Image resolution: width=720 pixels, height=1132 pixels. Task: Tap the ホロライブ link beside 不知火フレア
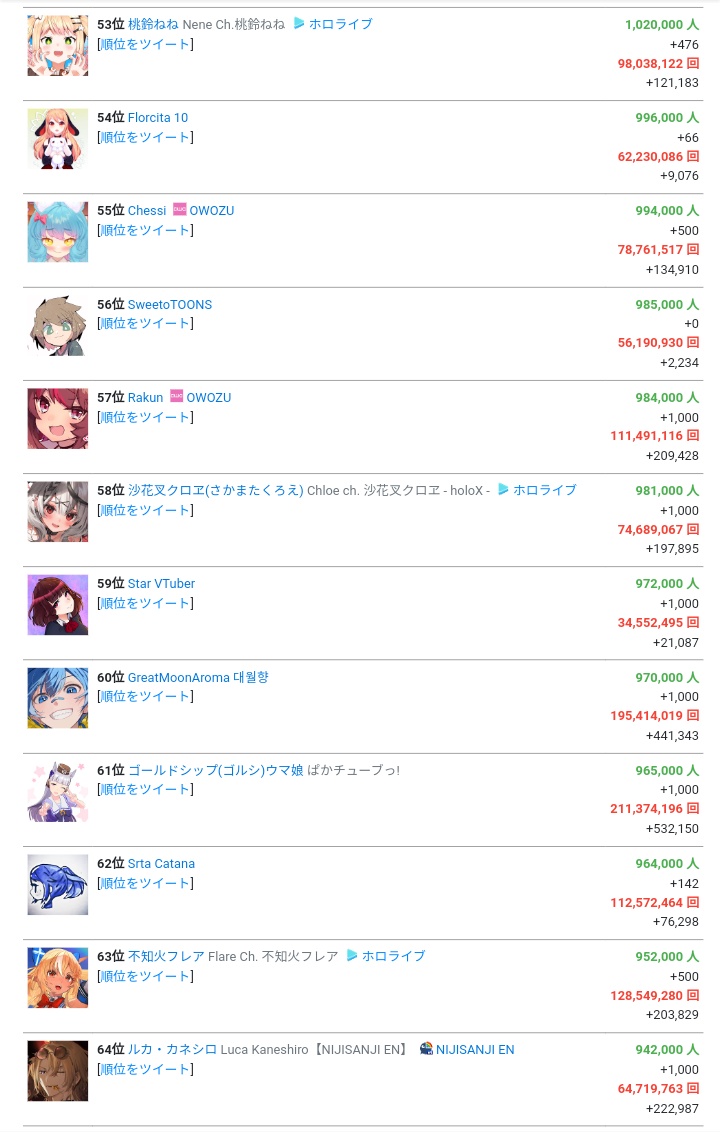[393, 956]
